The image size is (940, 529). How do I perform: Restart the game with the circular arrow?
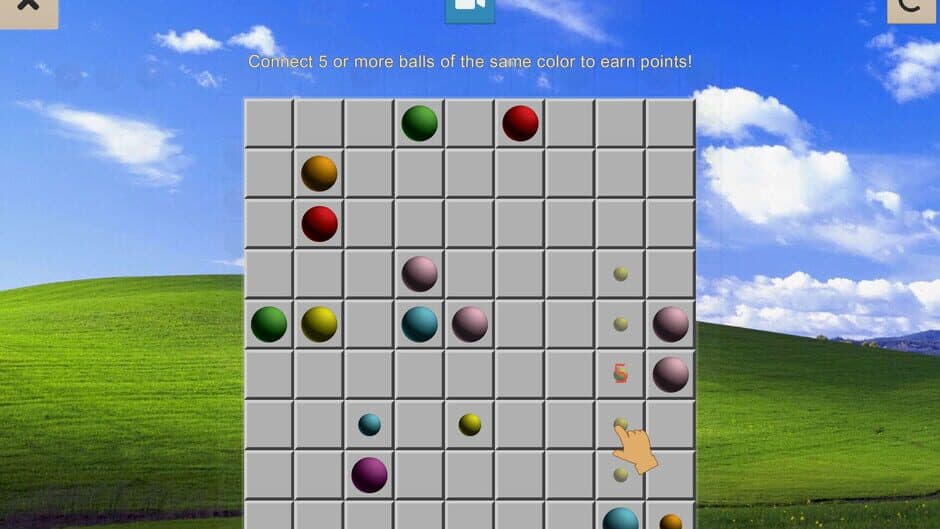912,7
